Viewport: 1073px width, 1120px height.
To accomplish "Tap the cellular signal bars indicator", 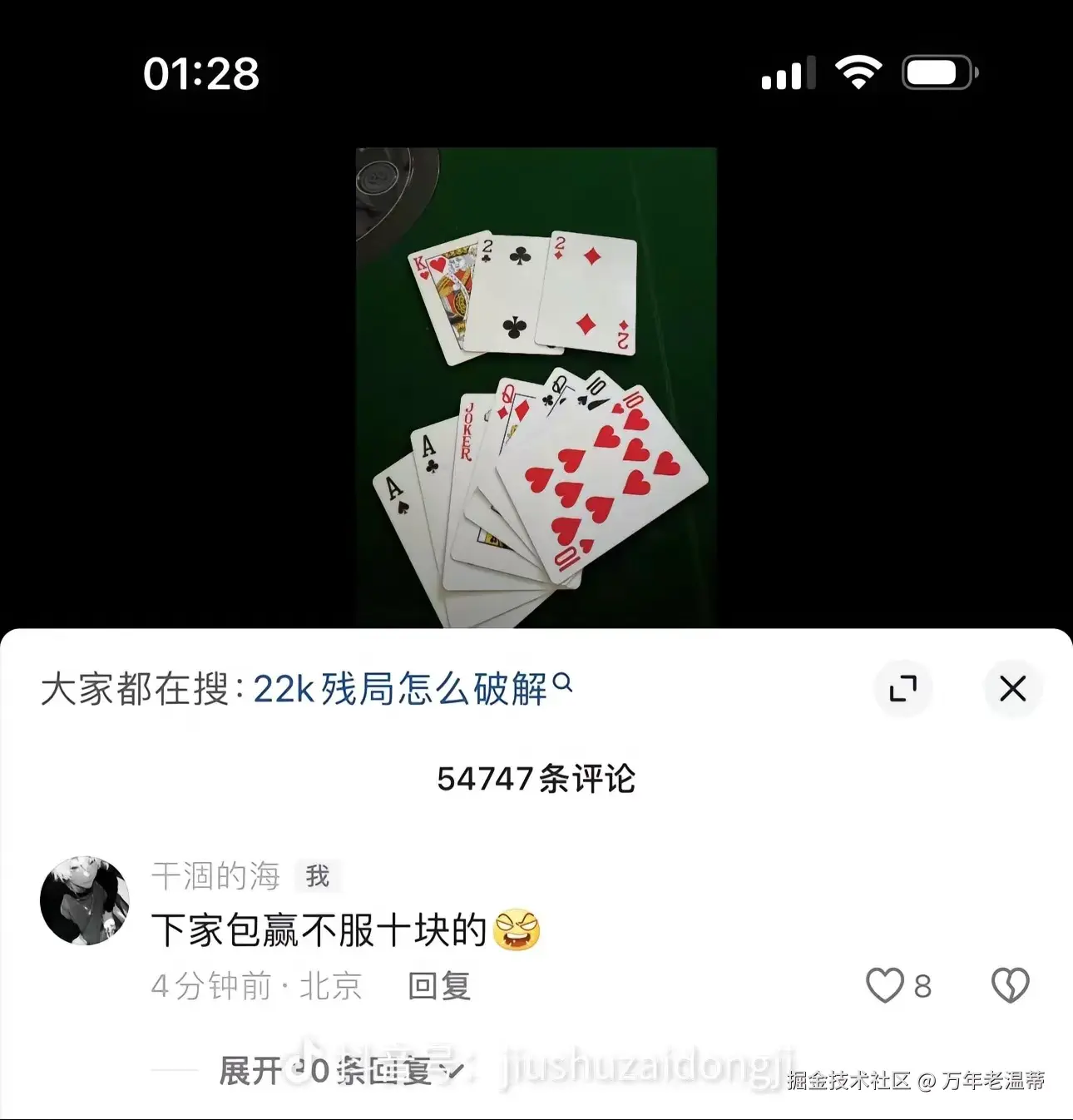I will 786,73.
